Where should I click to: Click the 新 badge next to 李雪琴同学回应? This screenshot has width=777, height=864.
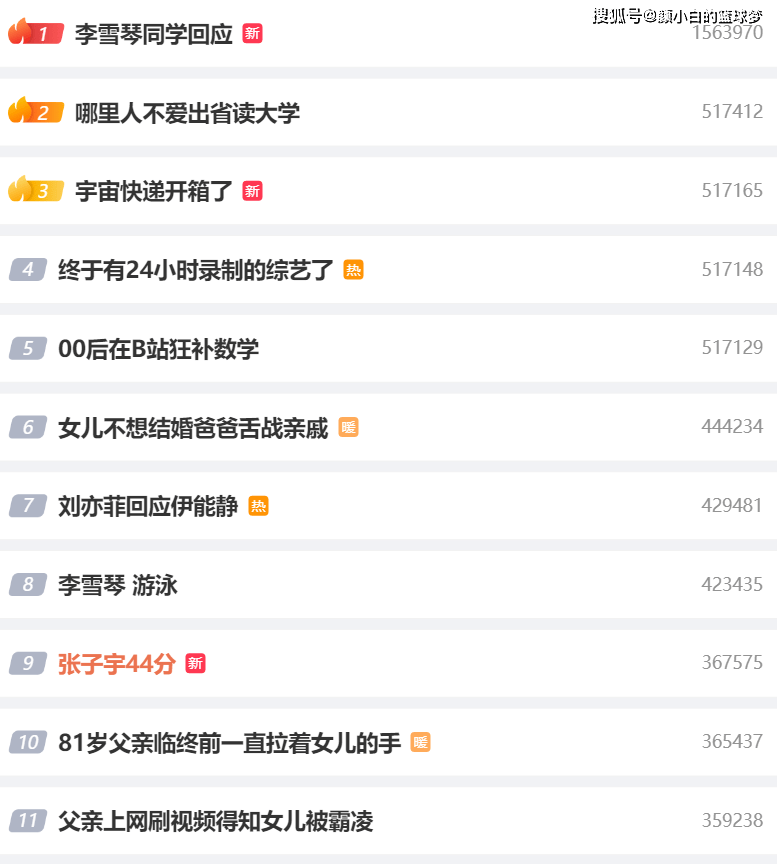251,33
